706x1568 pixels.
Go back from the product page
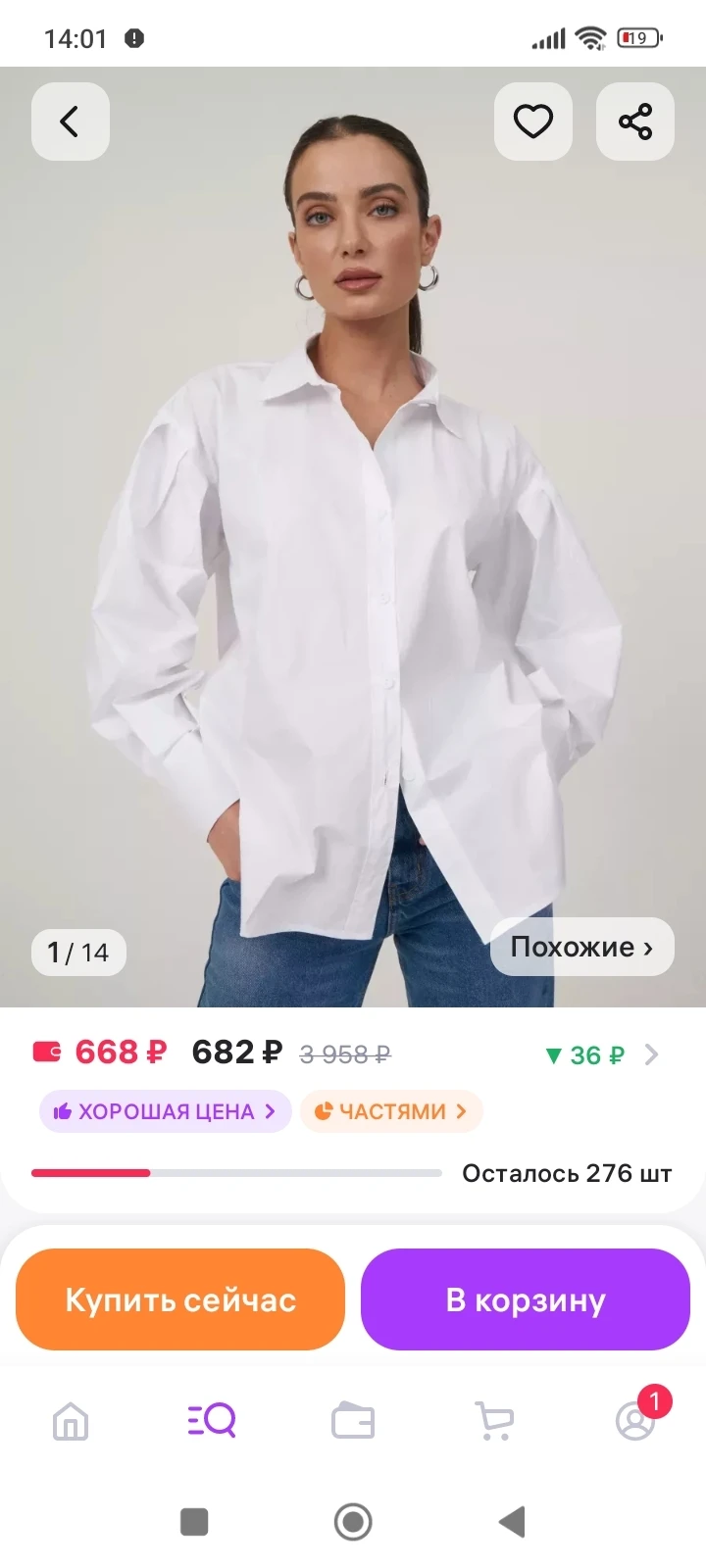coord(70,122)
